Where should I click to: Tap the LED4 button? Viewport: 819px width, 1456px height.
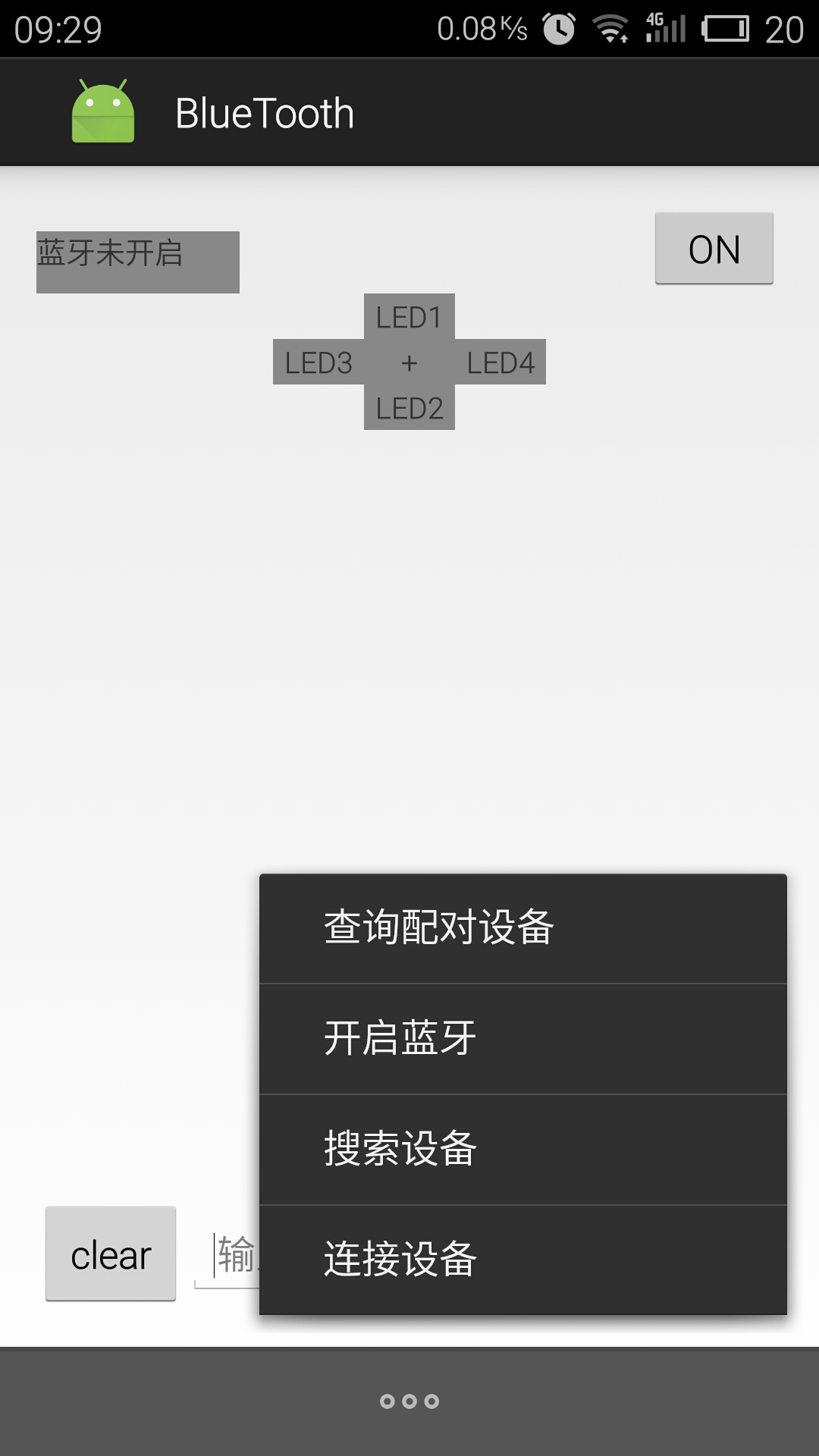pyautogui.click(x=500, y=362)
